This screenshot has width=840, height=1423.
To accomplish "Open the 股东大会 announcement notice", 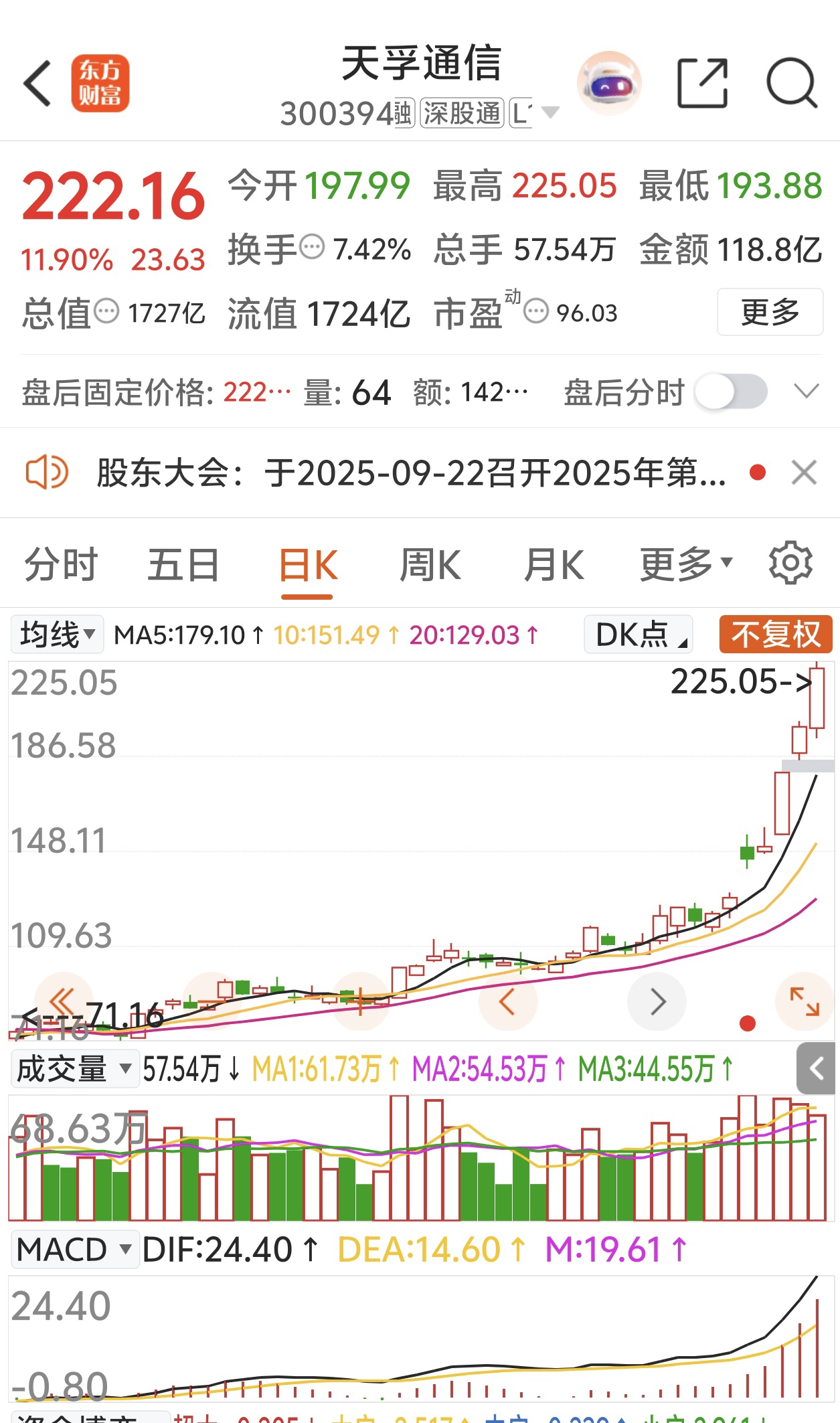I will 411,473.
